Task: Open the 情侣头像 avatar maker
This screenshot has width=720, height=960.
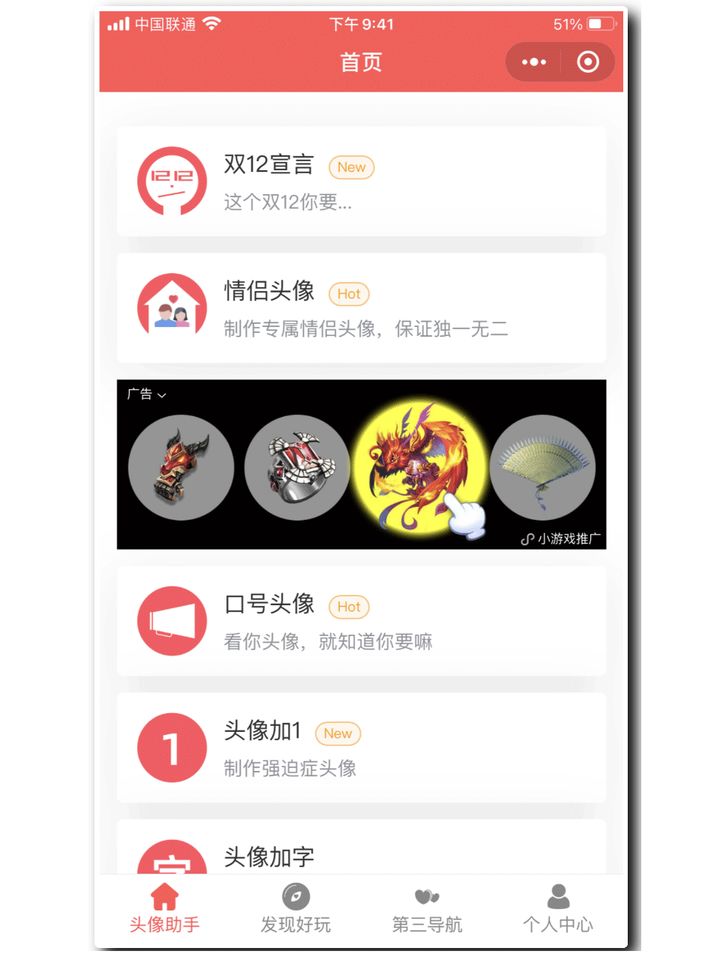Action: click(x=361, y=307)
